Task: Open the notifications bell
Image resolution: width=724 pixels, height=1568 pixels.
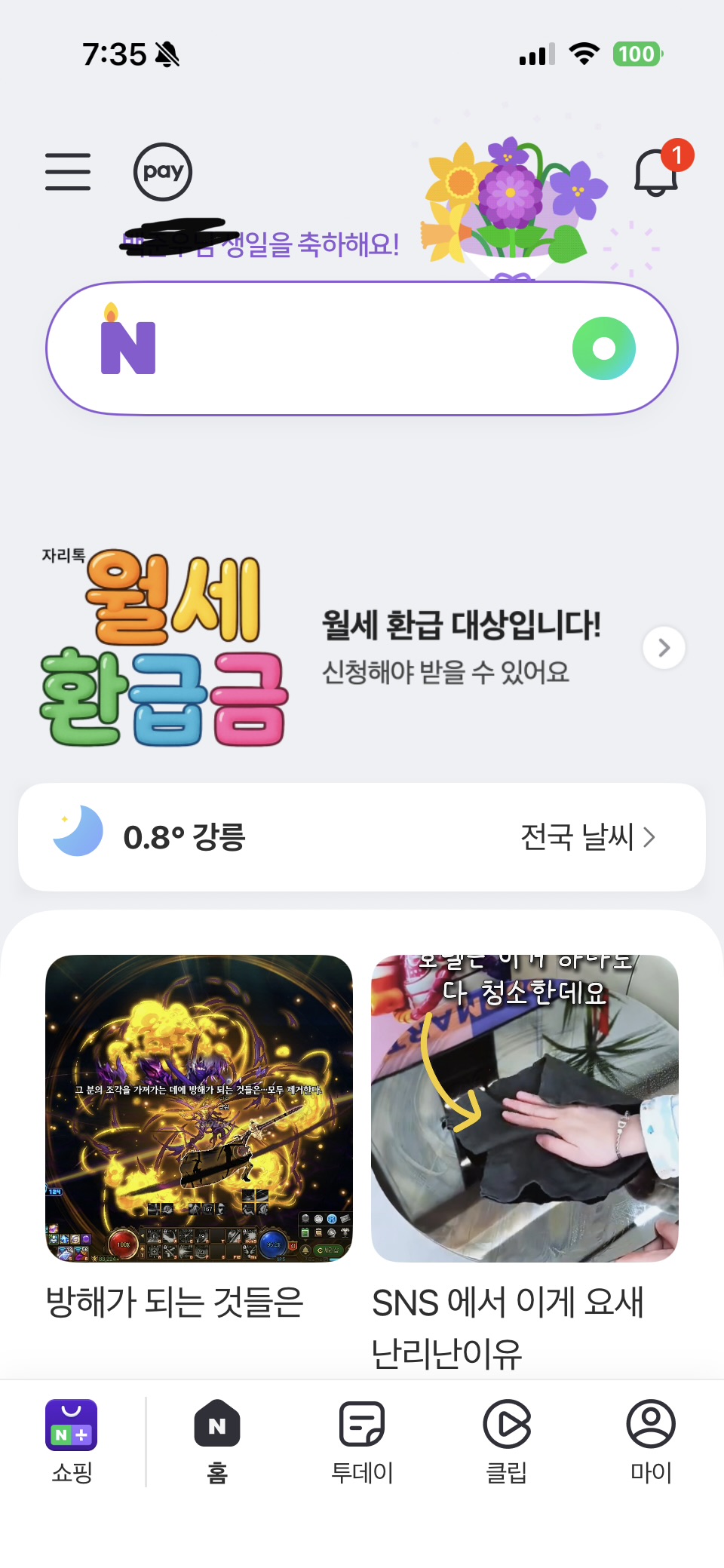Action: click(x=656, y=173)
